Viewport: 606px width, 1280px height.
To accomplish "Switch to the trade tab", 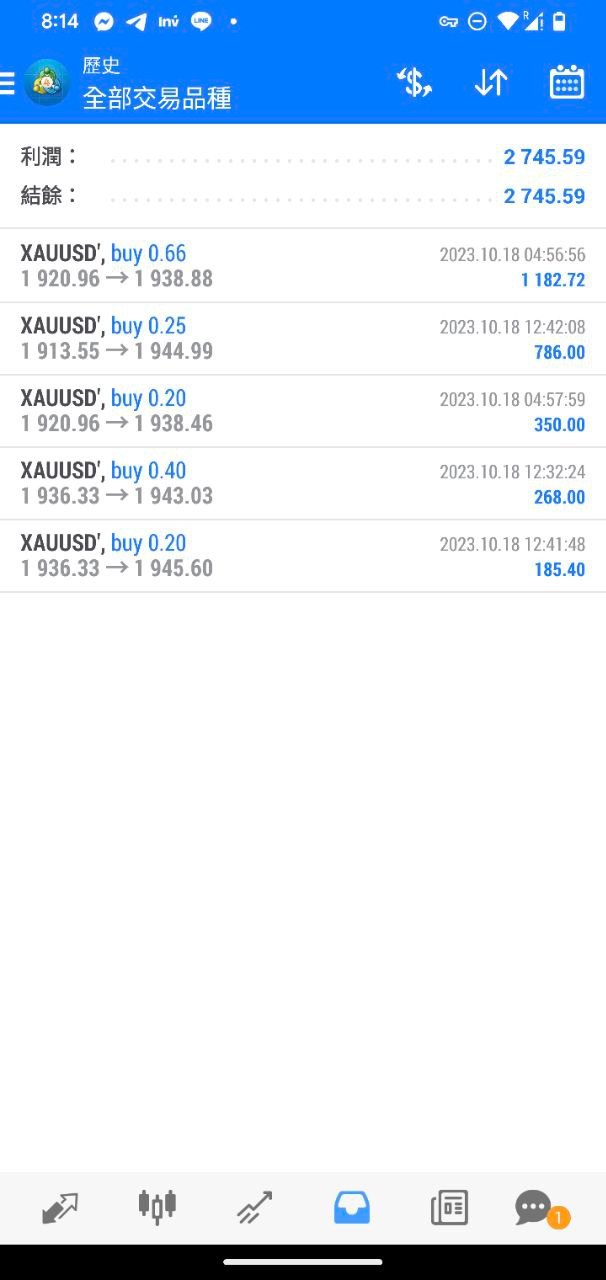I will 254,1208.
